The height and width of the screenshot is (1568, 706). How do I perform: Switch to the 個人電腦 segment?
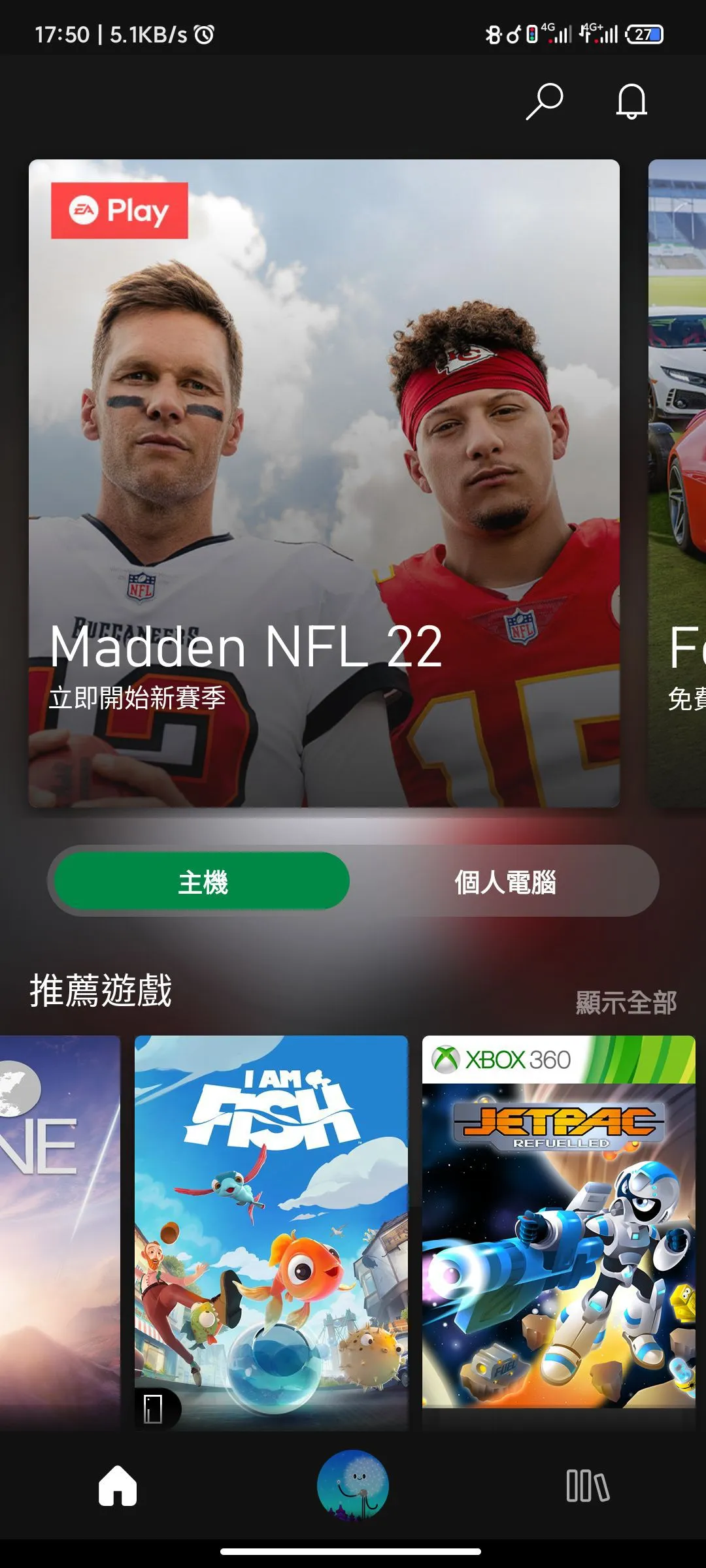pos(505,881)
